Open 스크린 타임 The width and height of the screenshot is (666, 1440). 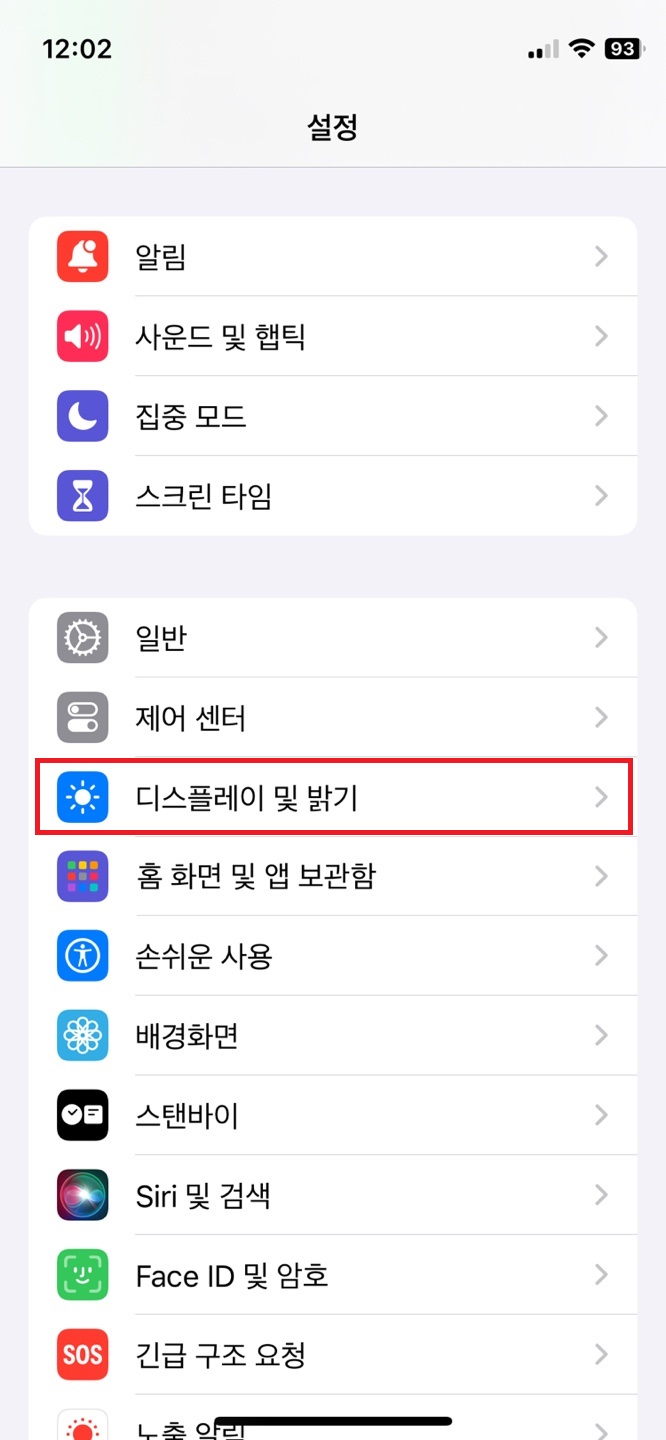pos(333,496)
